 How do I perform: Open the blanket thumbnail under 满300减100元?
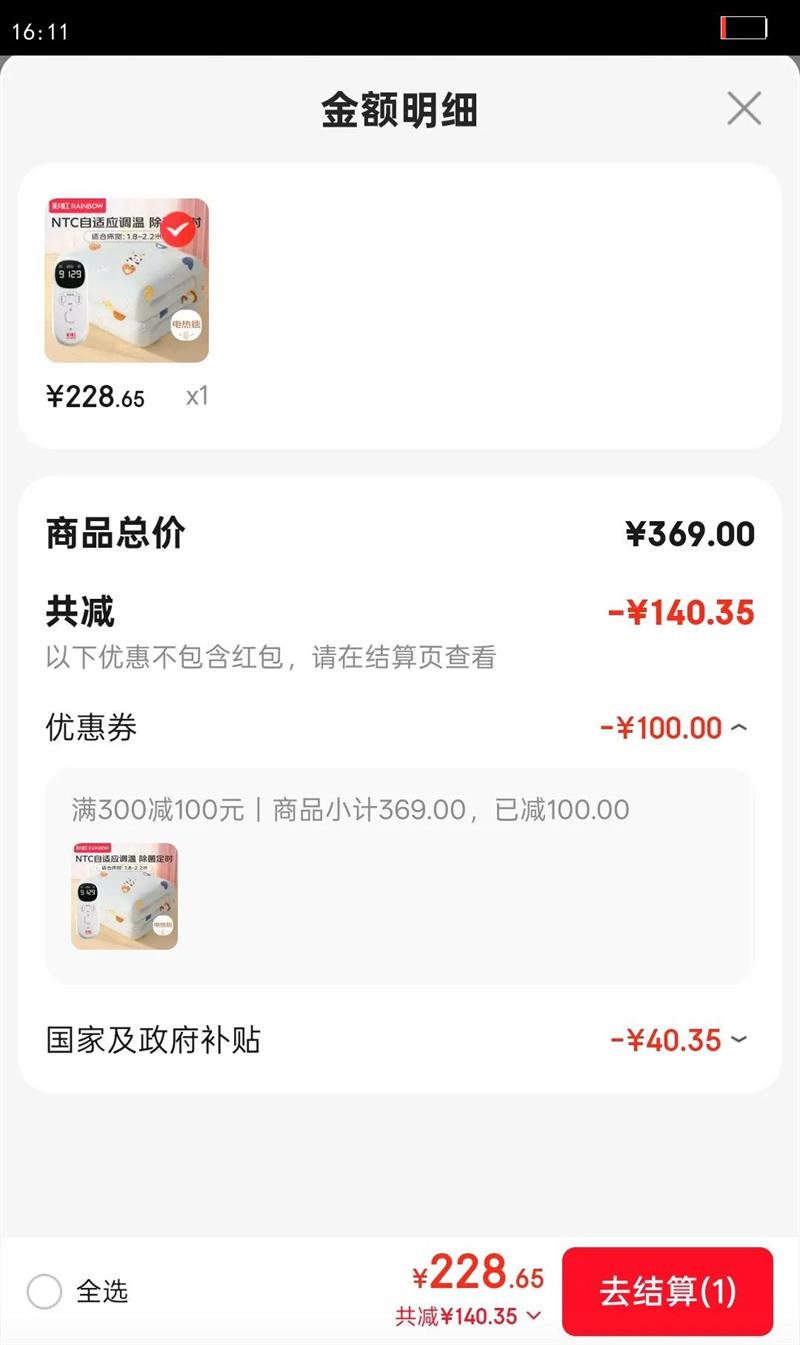[124, 896]
